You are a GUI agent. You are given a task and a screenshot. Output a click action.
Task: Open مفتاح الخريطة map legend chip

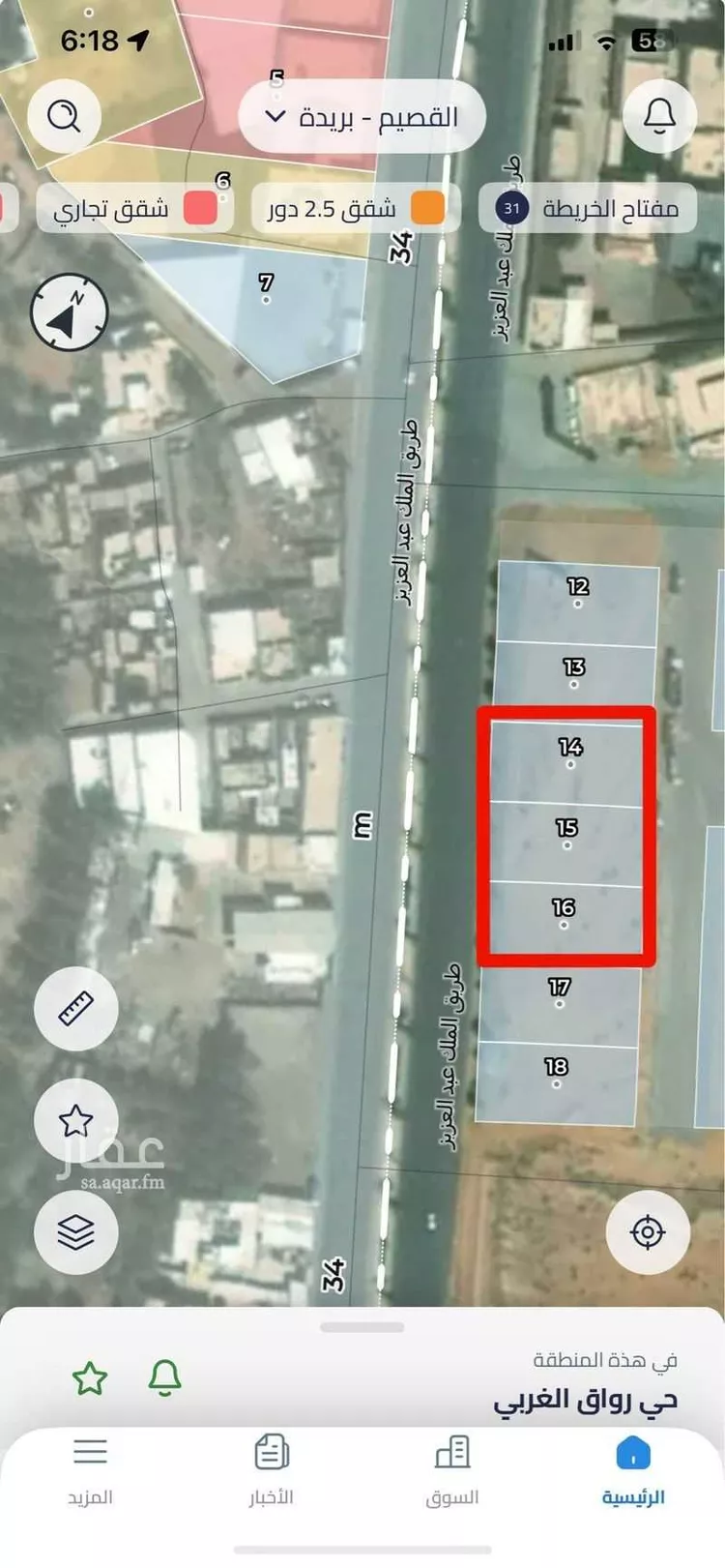tap(588, 208)
